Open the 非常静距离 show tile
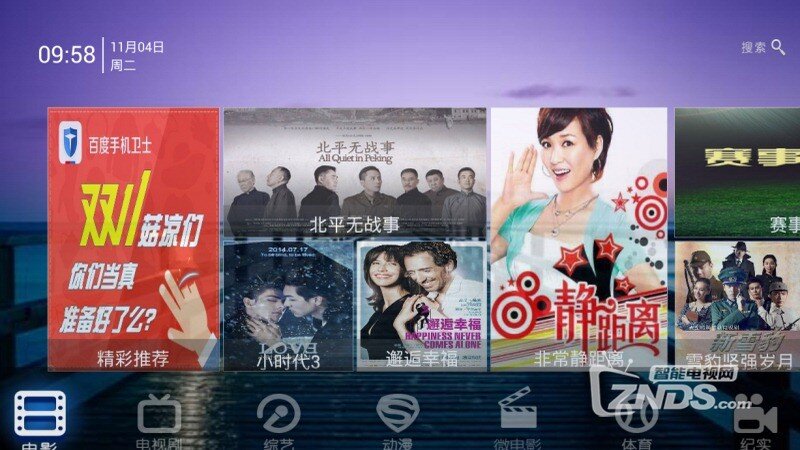Viewport: 800px width, 450px height. [x=579, y=240]
